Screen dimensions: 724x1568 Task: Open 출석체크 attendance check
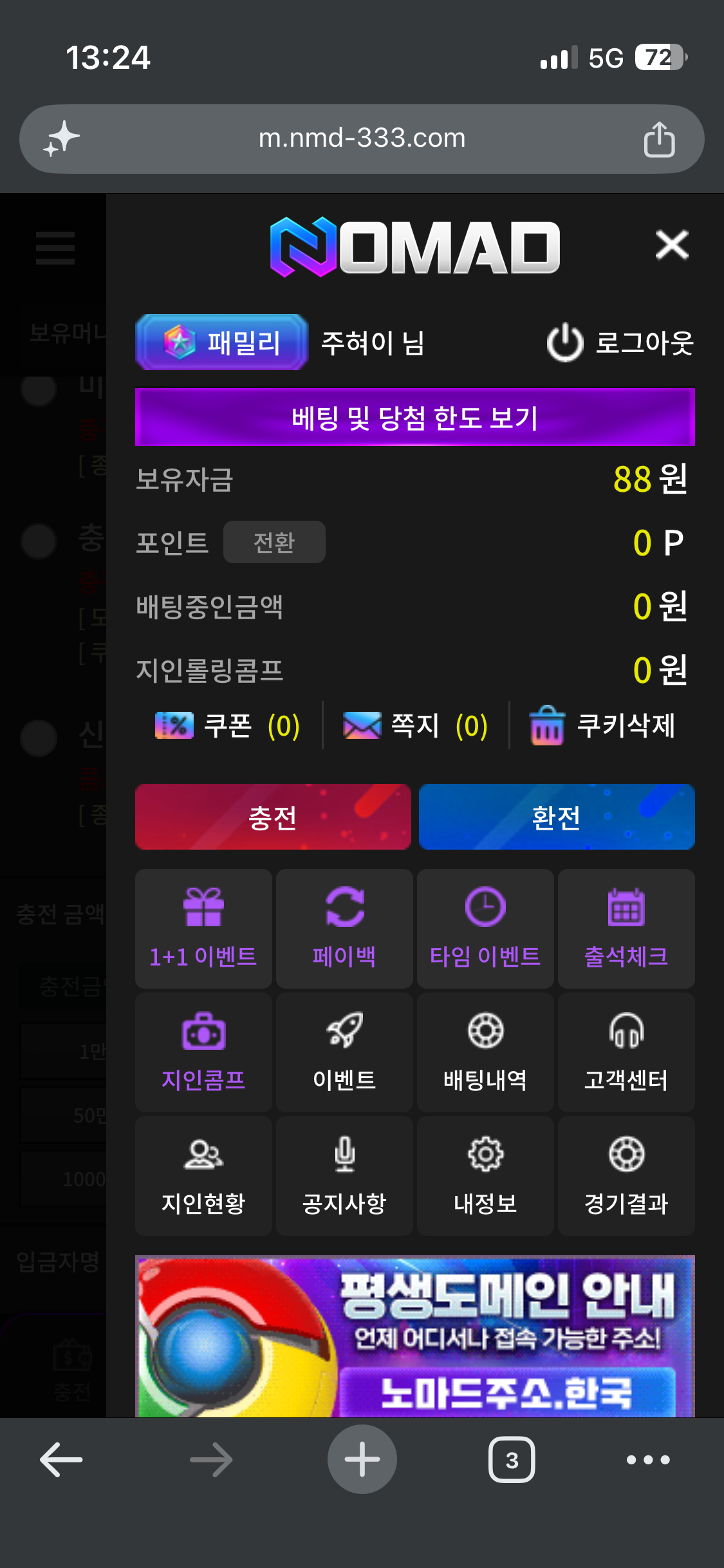pyautogui.click(x=626, y=929)
